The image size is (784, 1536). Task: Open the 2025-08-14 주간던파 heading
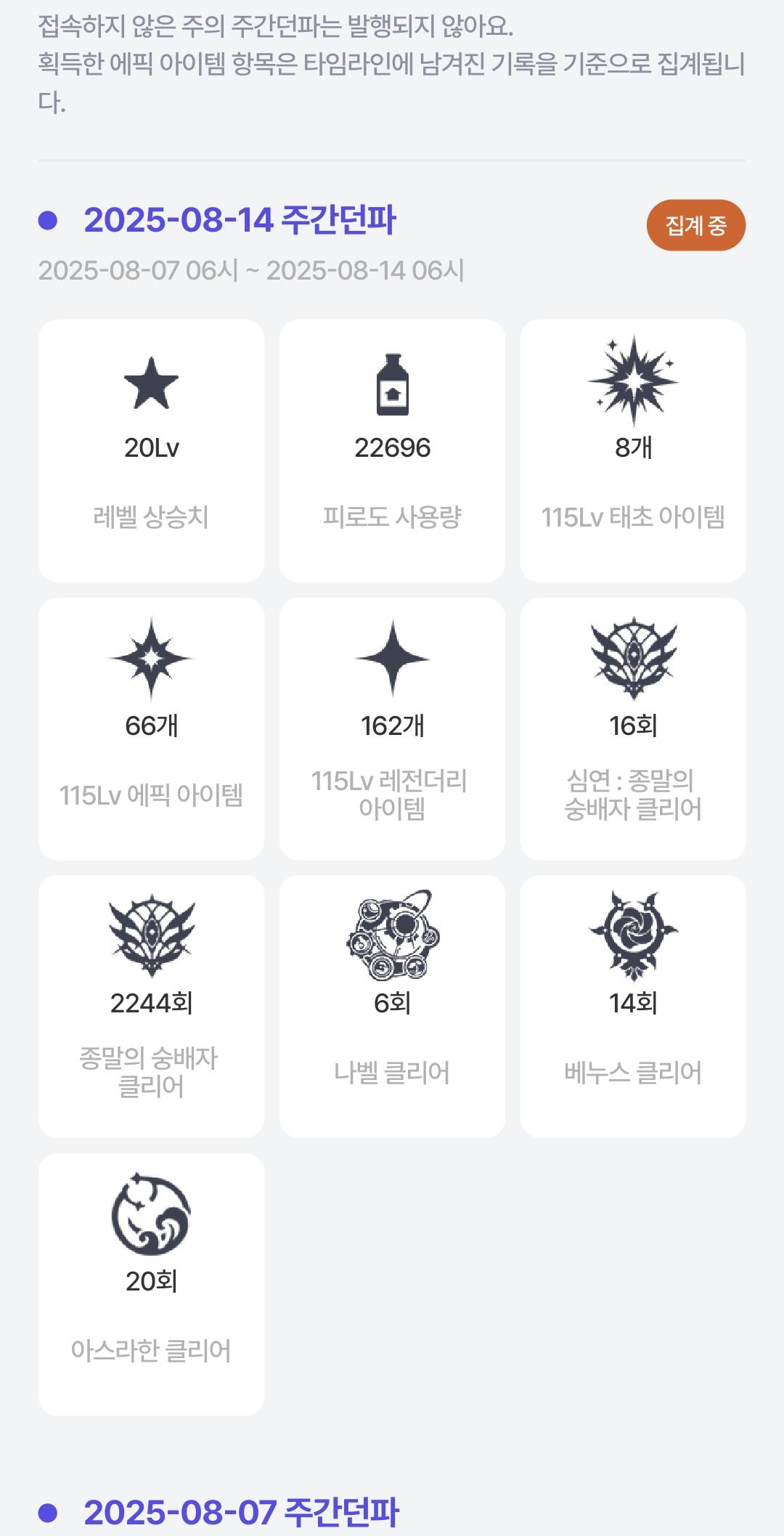pos(240,220)
